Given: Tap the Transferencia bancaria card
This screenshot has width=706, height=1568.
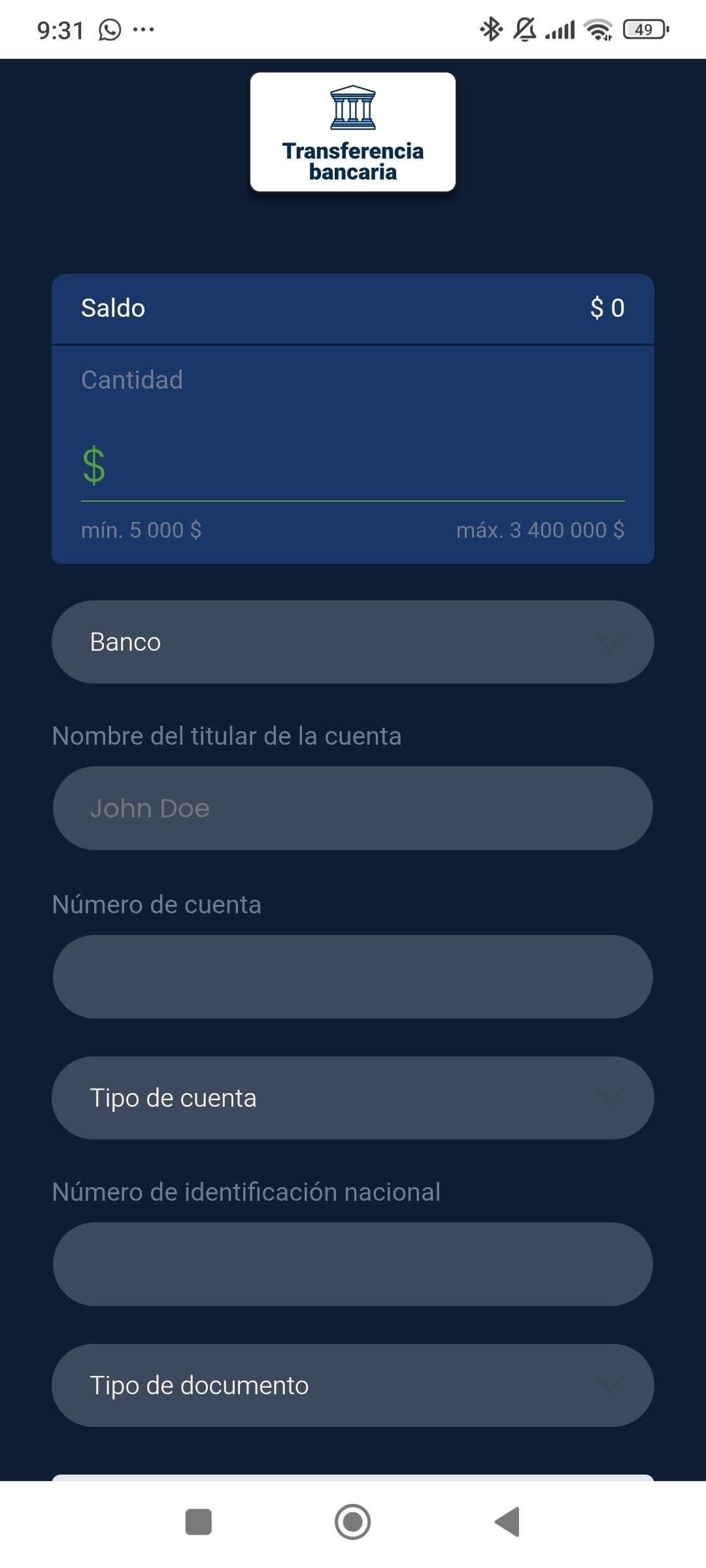Looking at the screenshot, I should coord(352,132).
